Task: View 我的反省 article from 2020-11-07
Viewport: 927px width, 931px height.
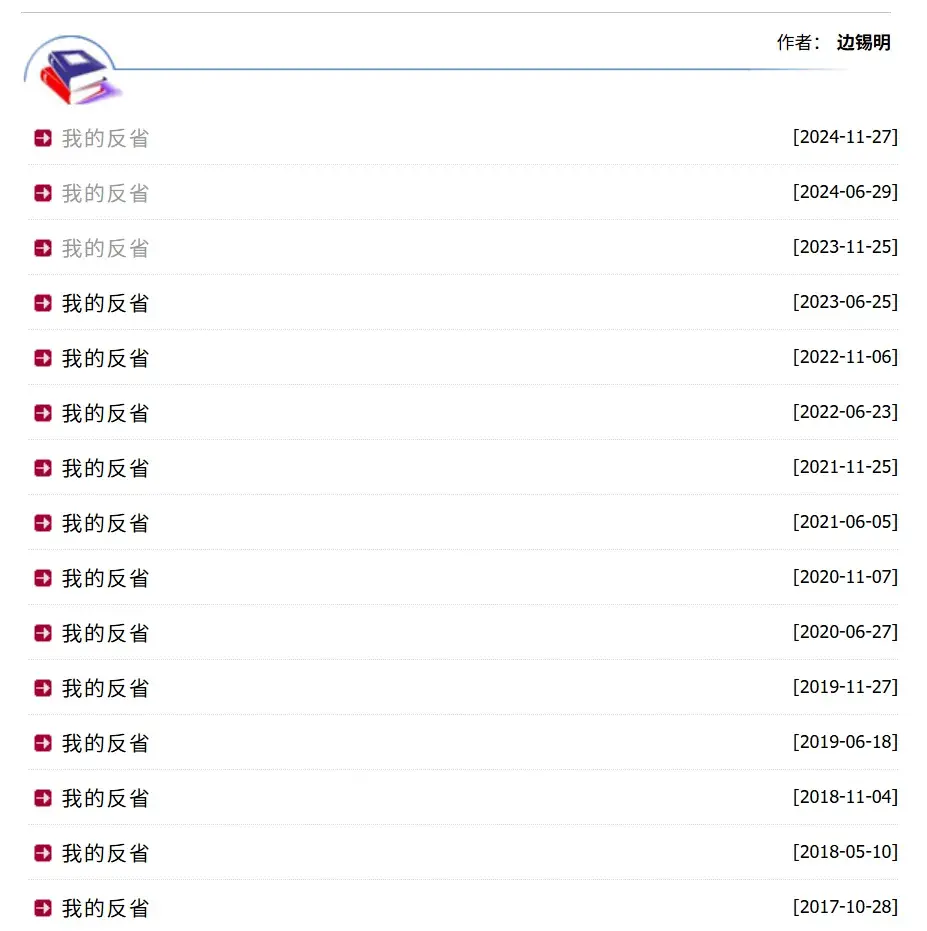Action: (x=105, y=578)
